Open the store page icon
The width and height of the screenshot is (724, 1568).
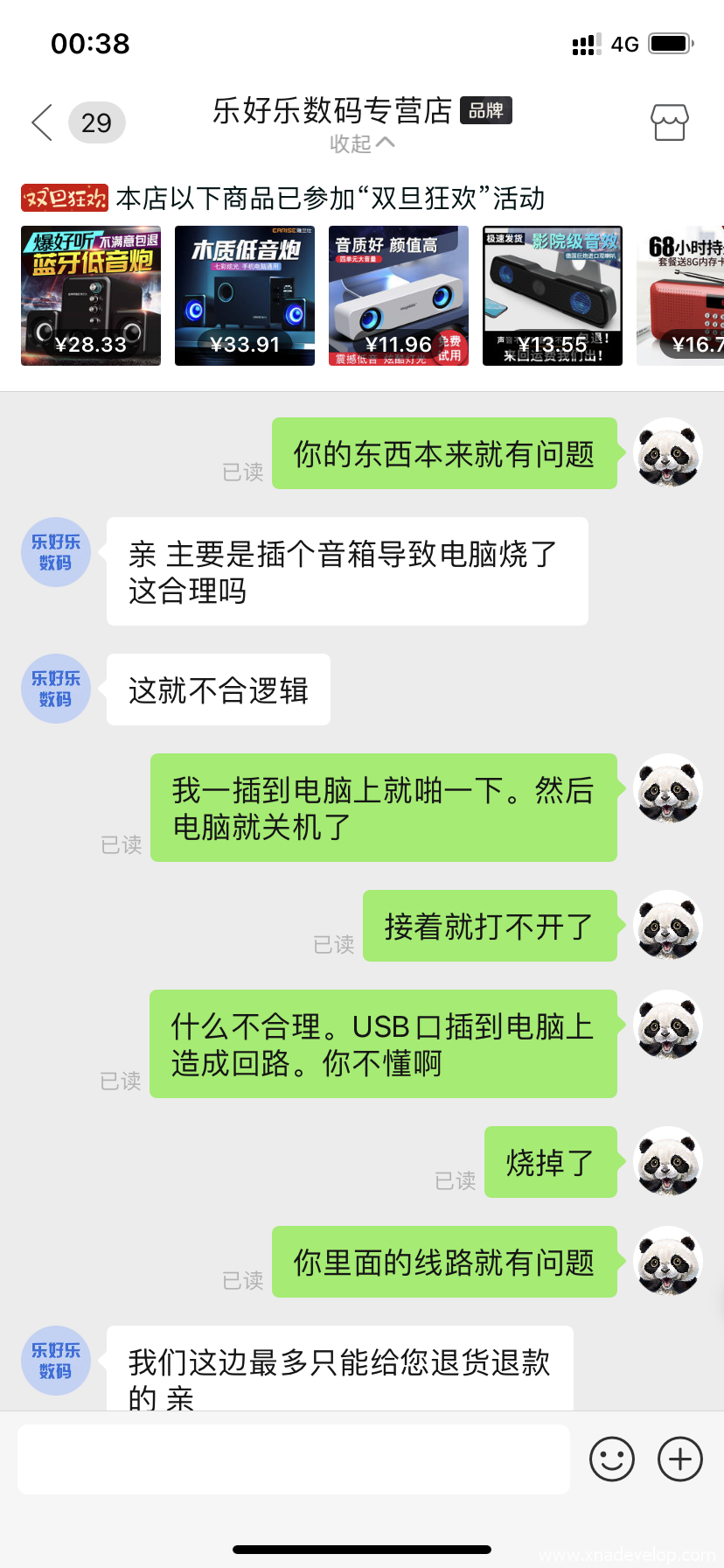pyautogui.click(x=669, y=122)
